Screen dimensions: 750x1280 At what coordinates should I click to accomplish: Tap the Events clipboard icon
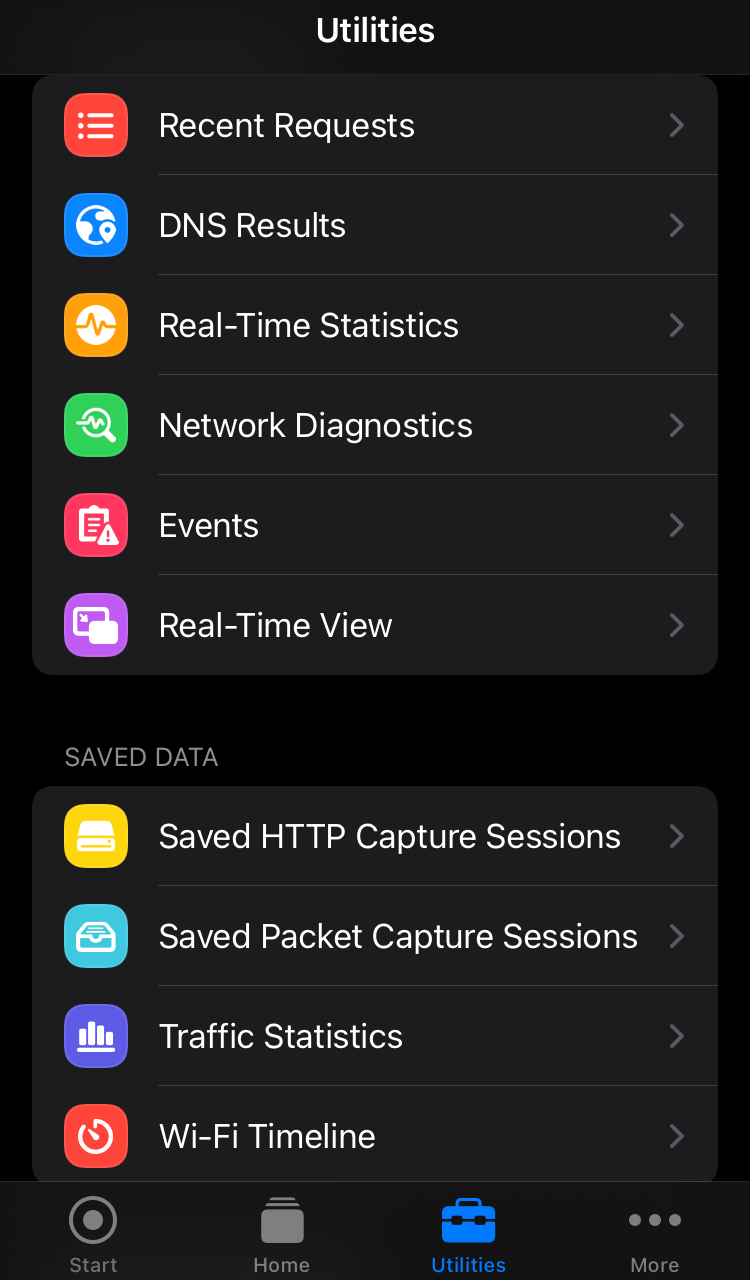point(95,525)
